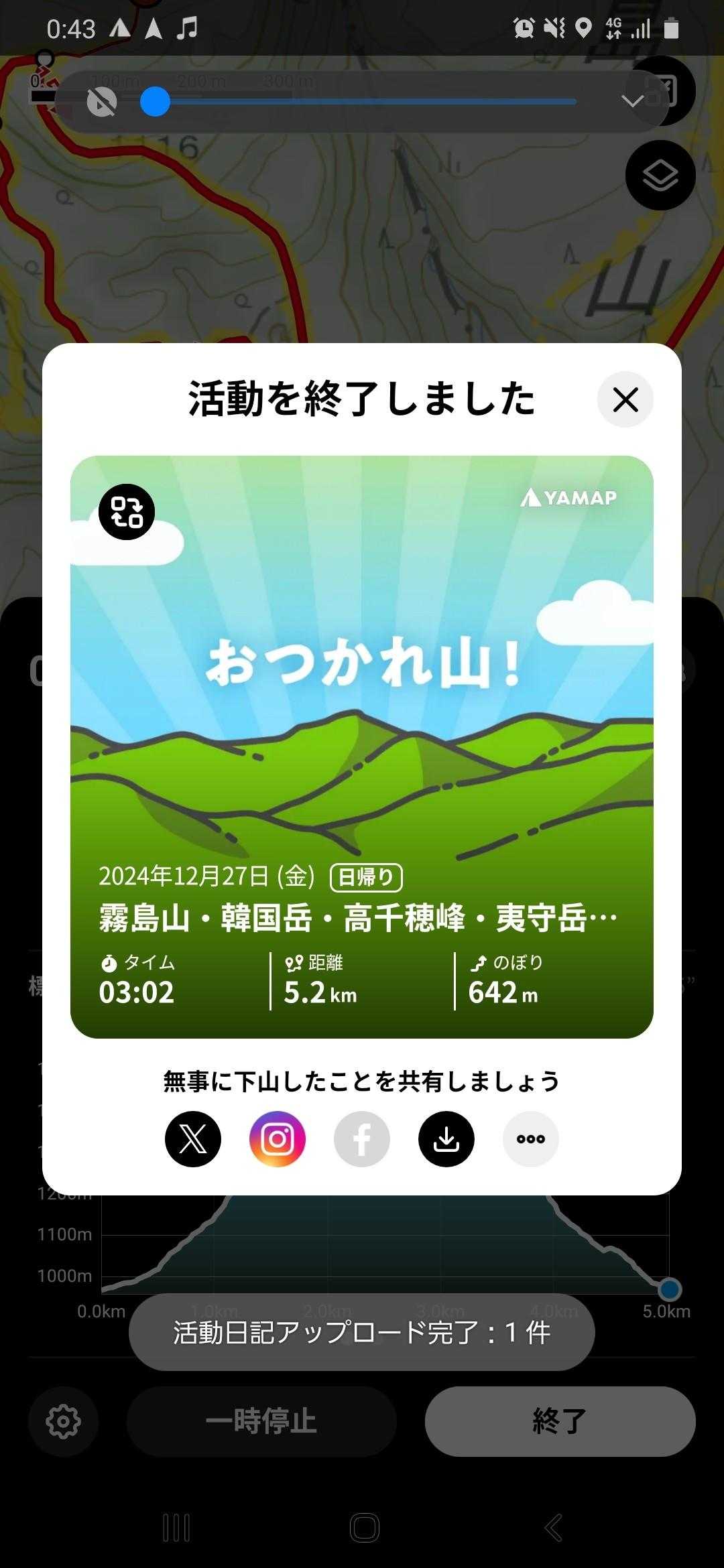
Task: Collapse the top panel with the chevron
Action: pos(632,101)
